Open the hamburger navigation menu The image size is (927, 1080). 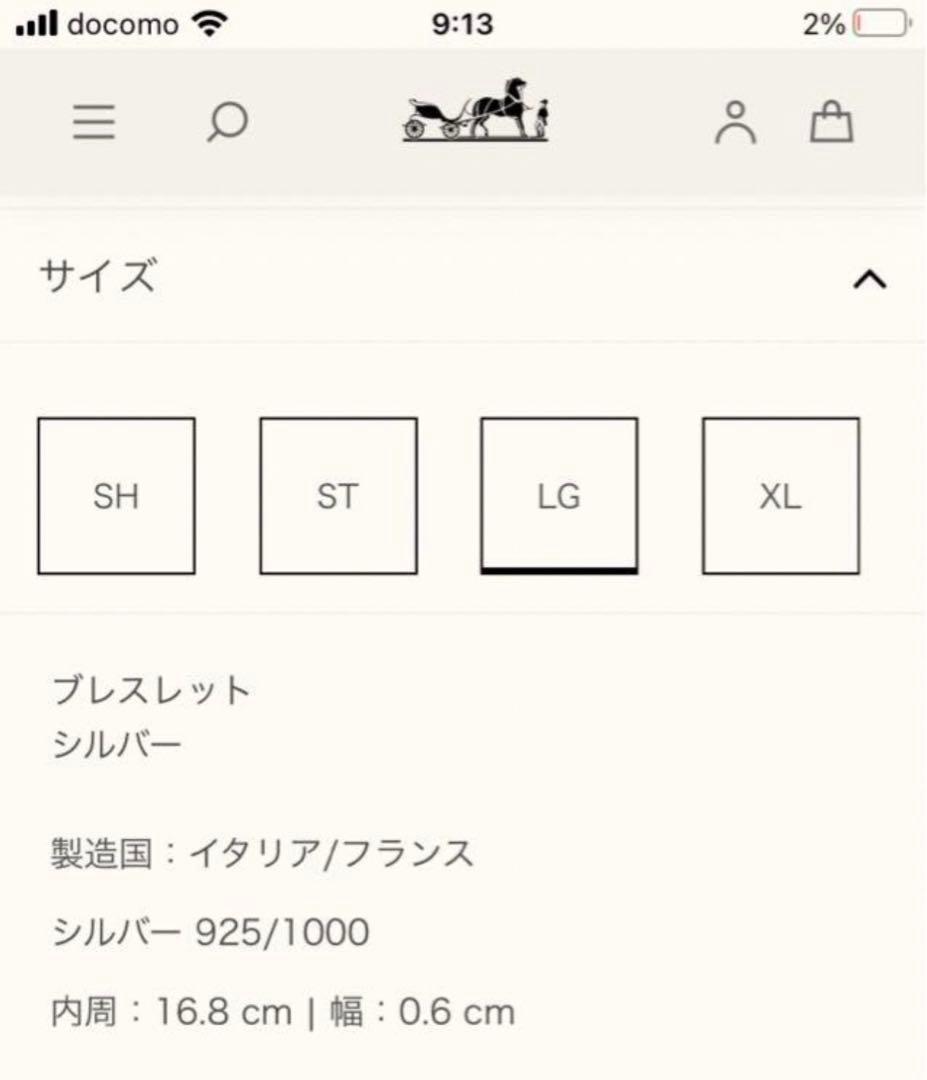94,122
